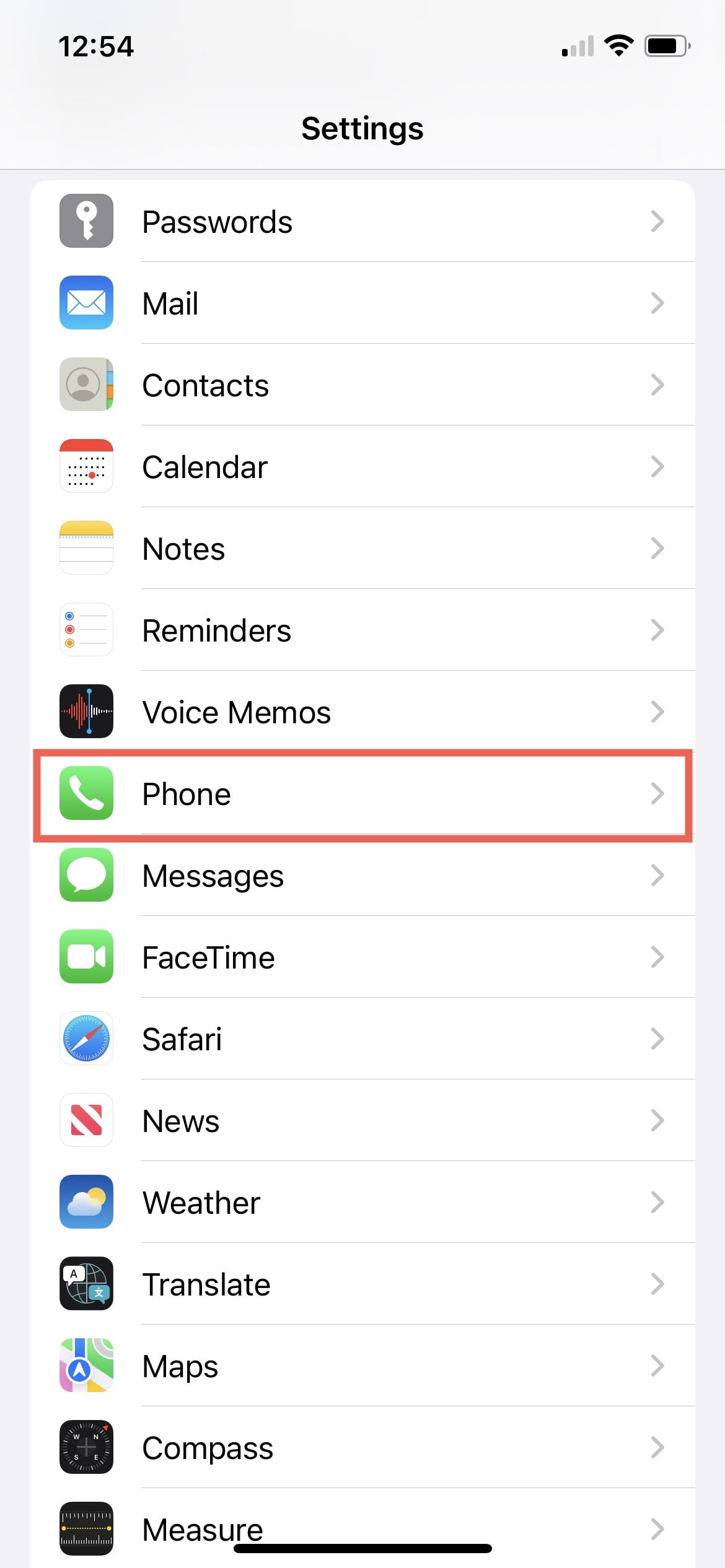
Task: Select the Measure settings entry
Action: pyautogui.click(x=362, y=1528)
